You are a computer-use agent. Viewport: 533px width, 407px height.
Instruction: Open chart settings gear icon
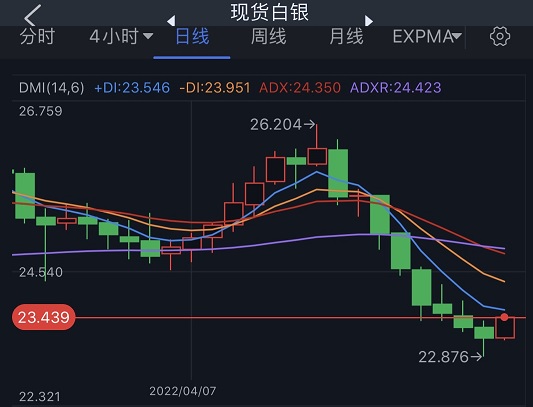[500, 36]
